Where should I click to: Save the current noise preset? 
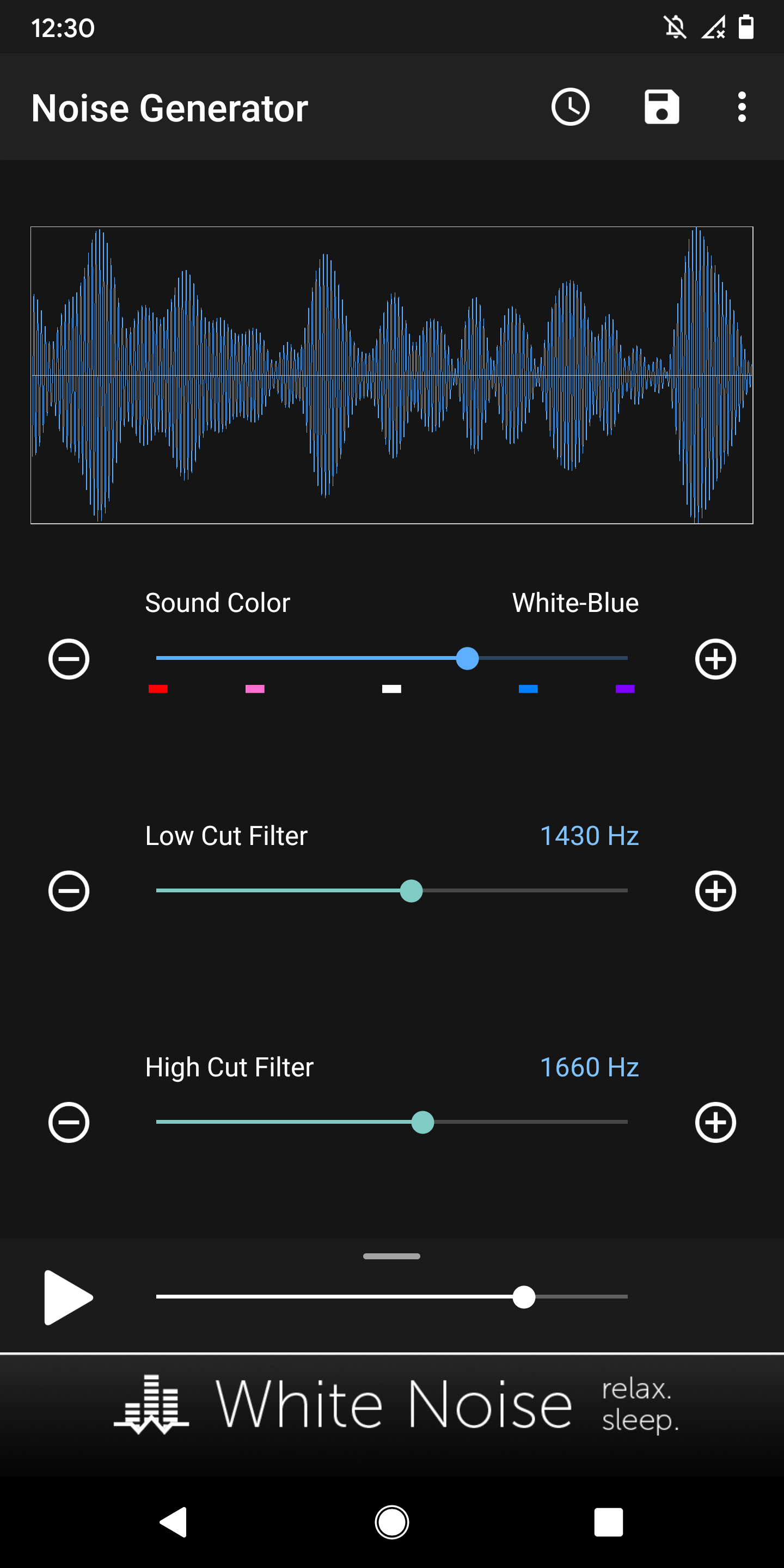point(661,107)
